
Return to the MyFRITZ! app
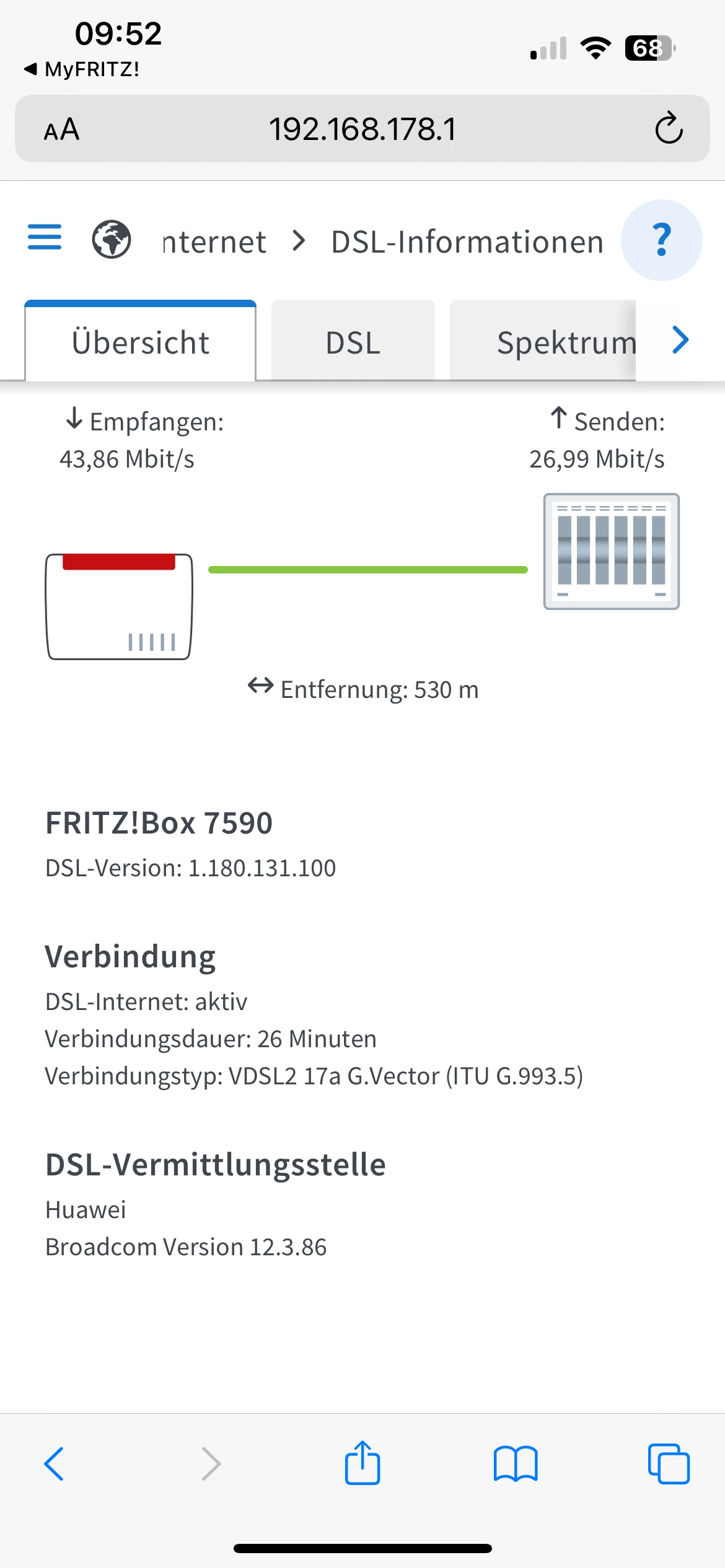82,69
